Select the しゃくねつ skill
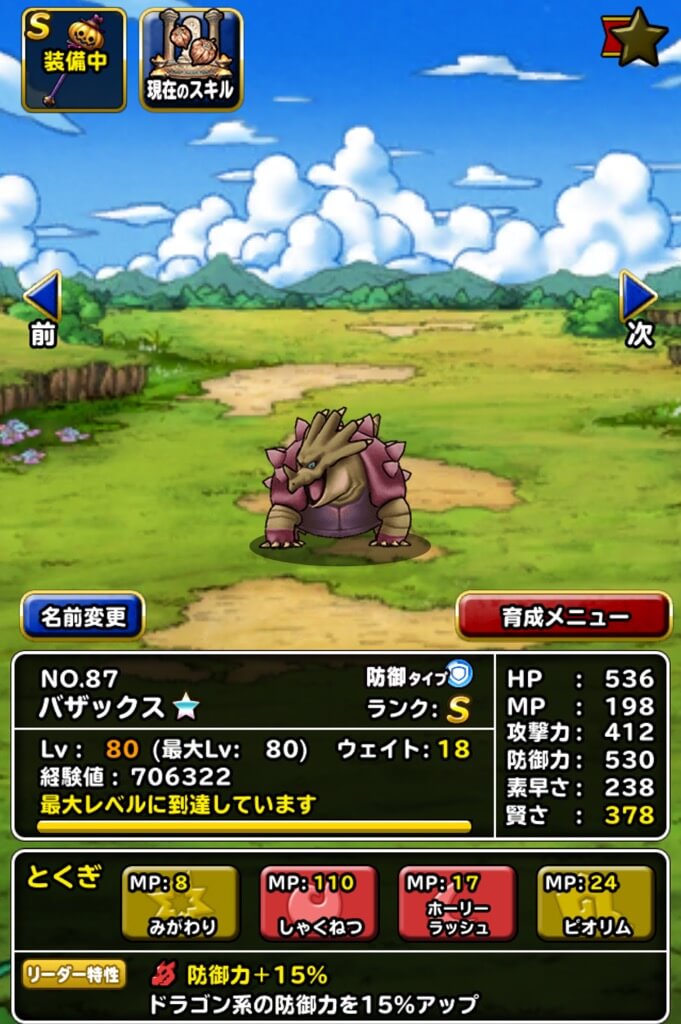This screenshot has width=681, height=1024. [319, 903]
